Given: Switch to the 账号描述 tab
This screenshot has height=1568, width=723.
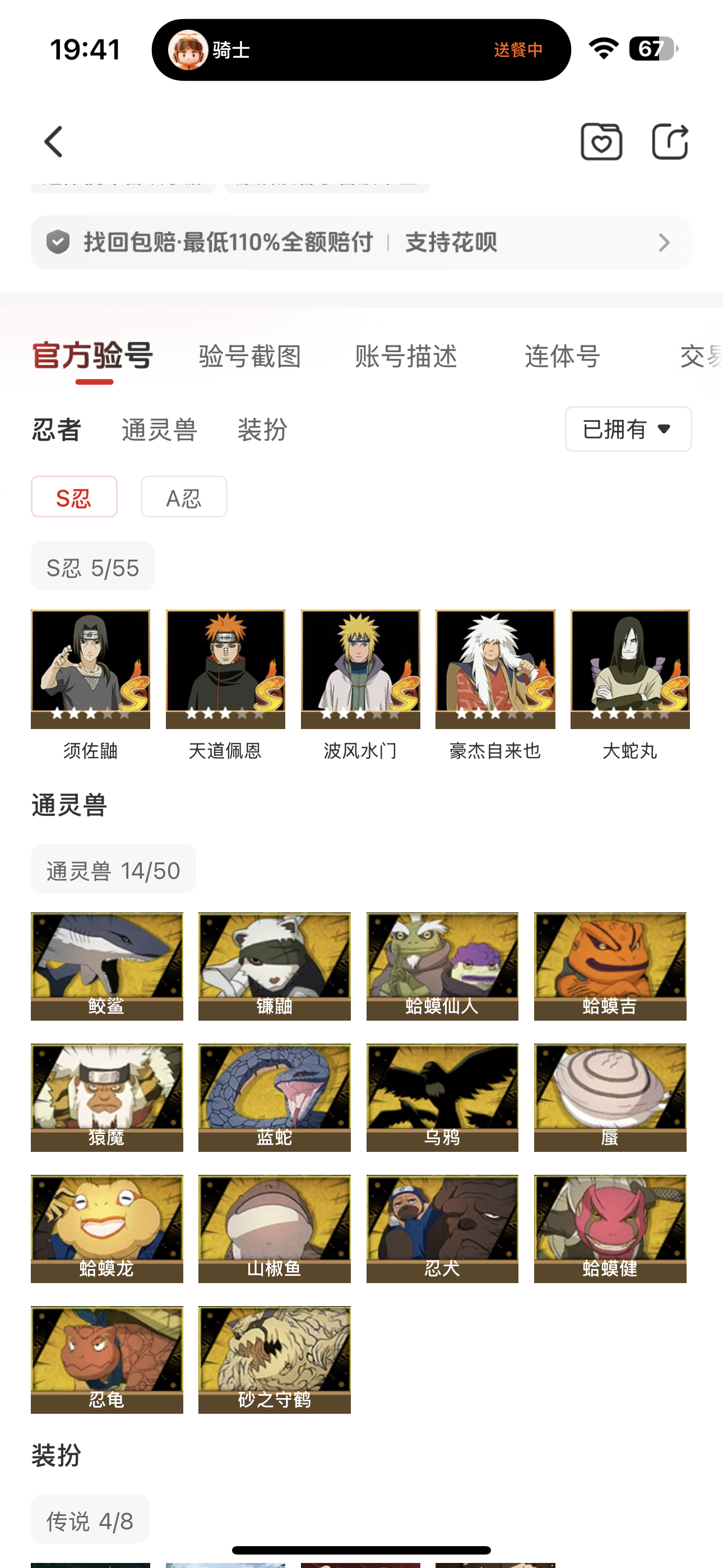Looking at the screenshot, I should (406, 356).
